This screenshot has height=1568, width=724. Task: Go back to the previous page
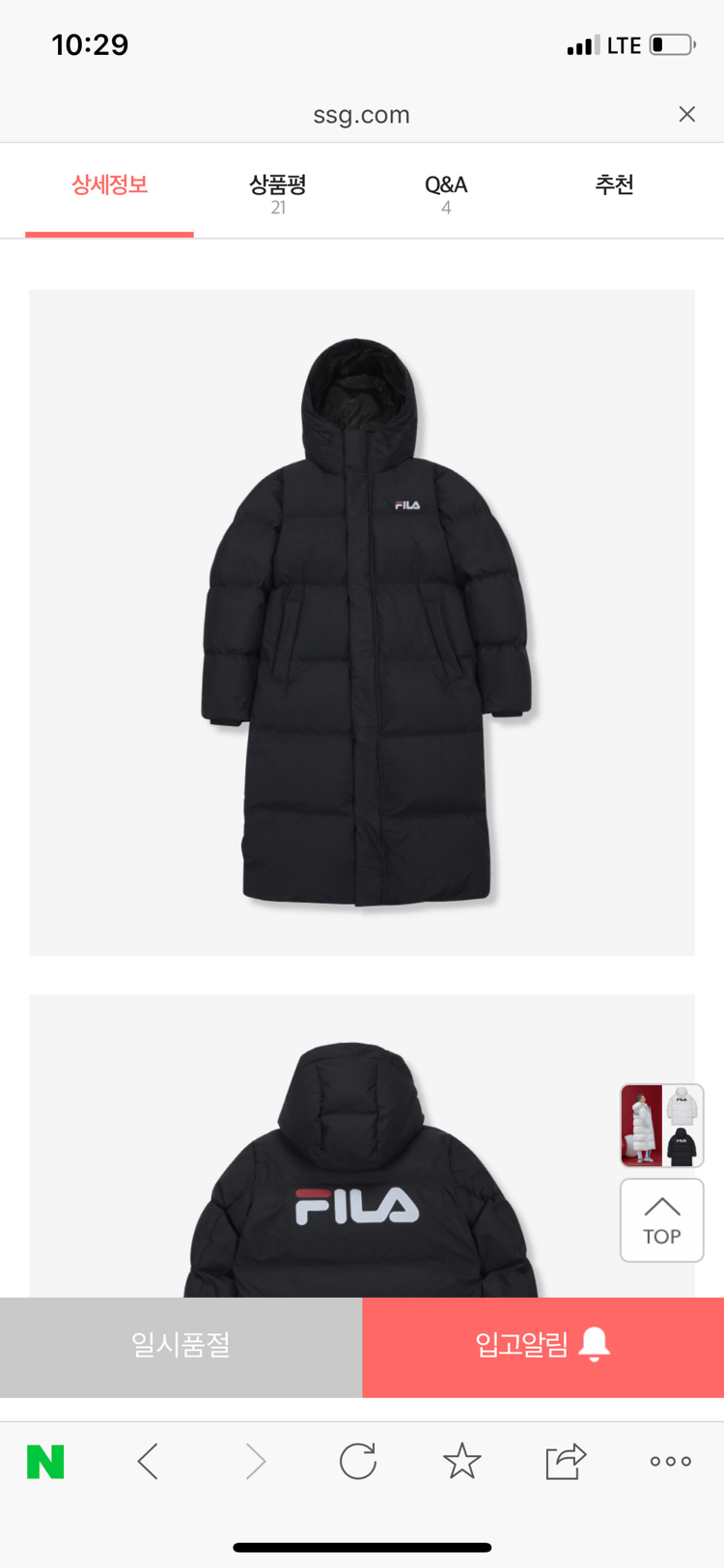(148, 1462)
